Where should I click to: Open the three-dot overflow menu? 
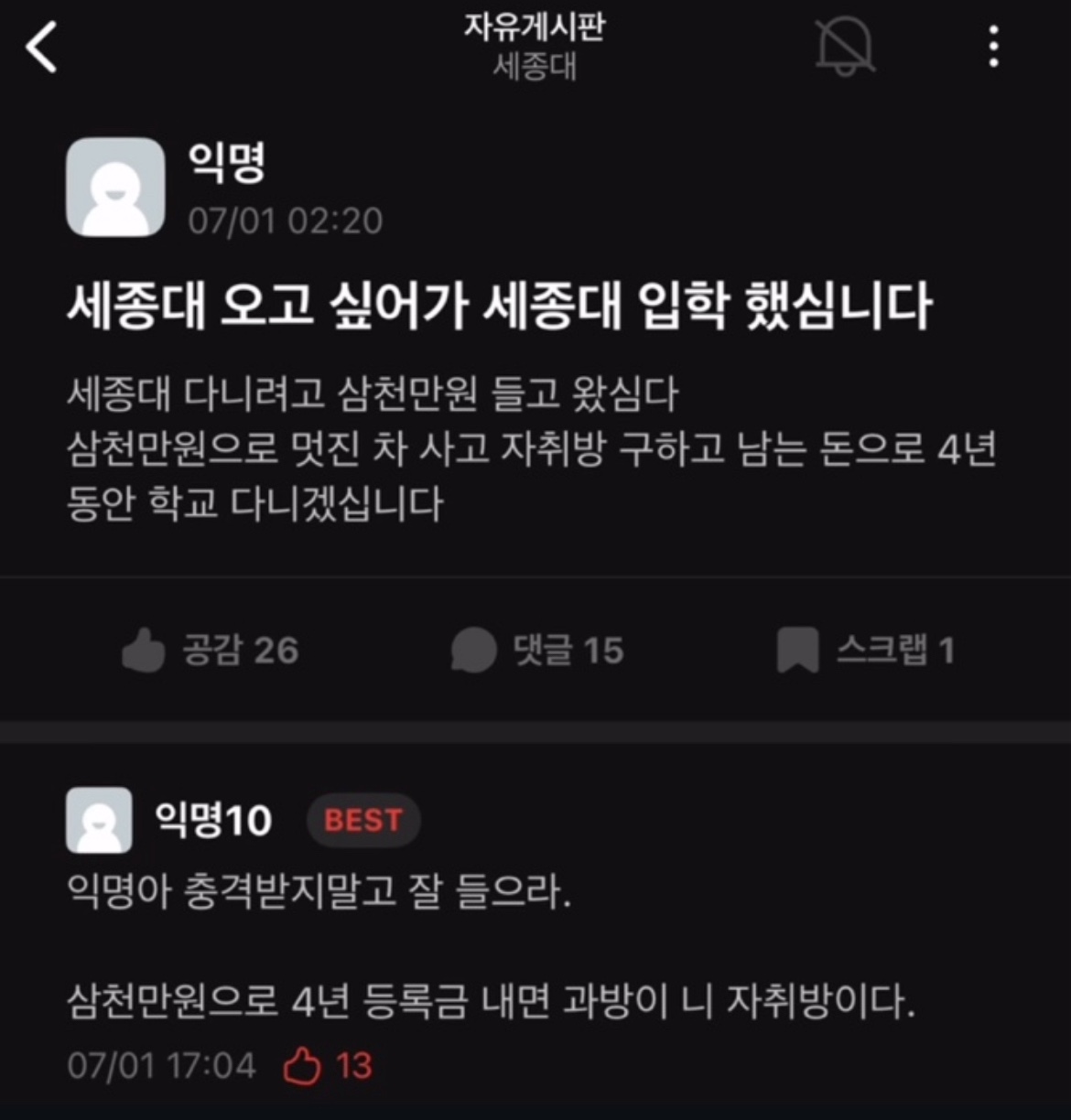pos(993,46)
